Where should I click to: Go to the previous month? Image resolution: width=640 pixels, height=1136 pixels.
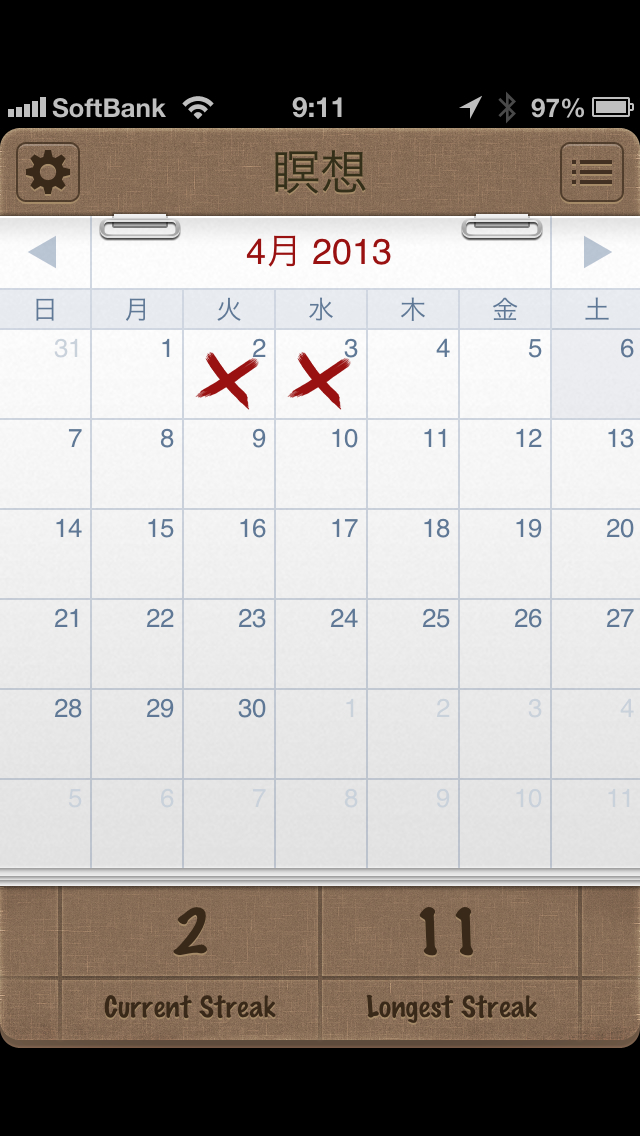[43, 252]
